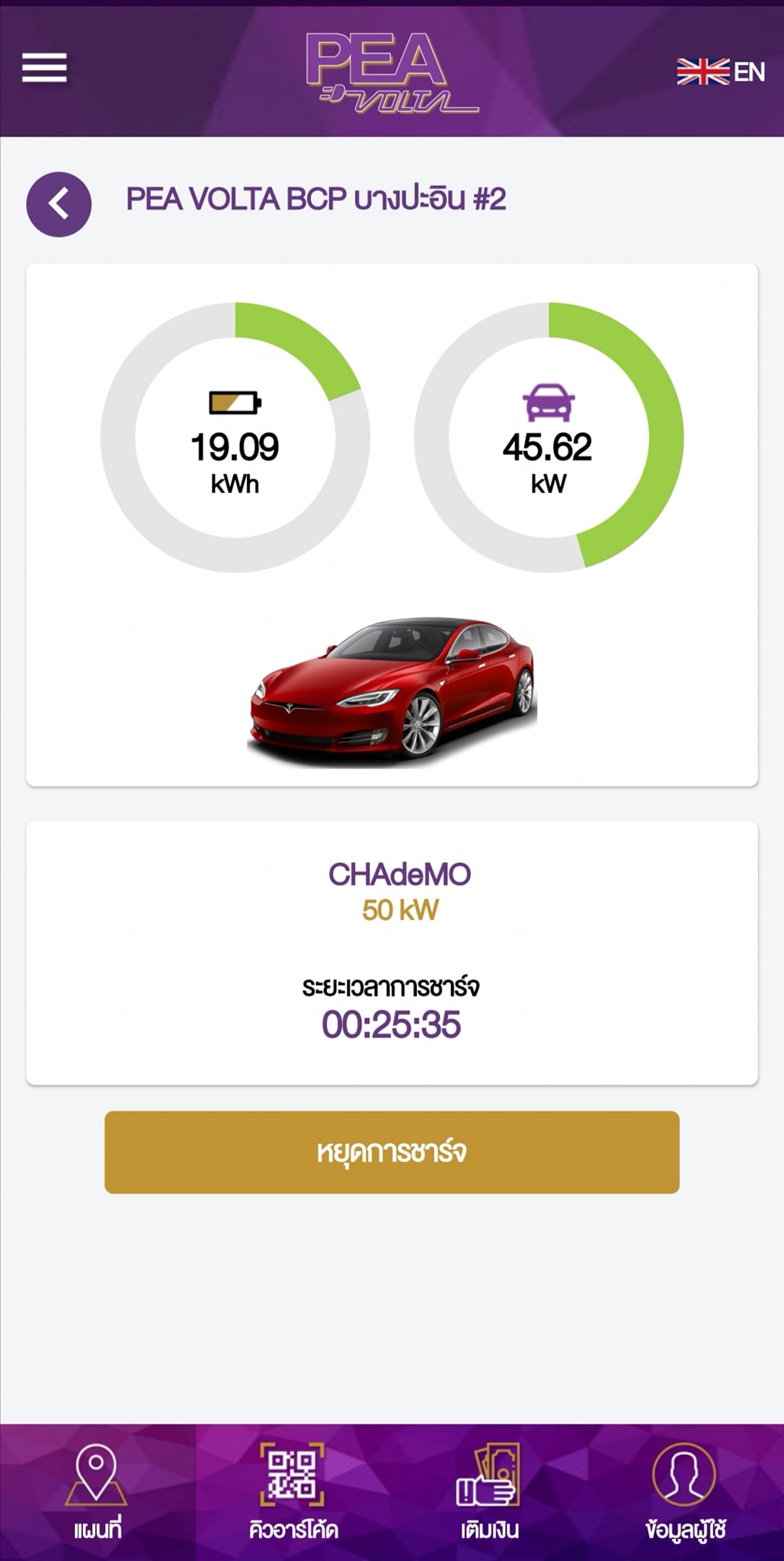Open the คิวอาร์โค้ด QR code tab
This screenshot has height=1561, width=784.
[293, 1492]
